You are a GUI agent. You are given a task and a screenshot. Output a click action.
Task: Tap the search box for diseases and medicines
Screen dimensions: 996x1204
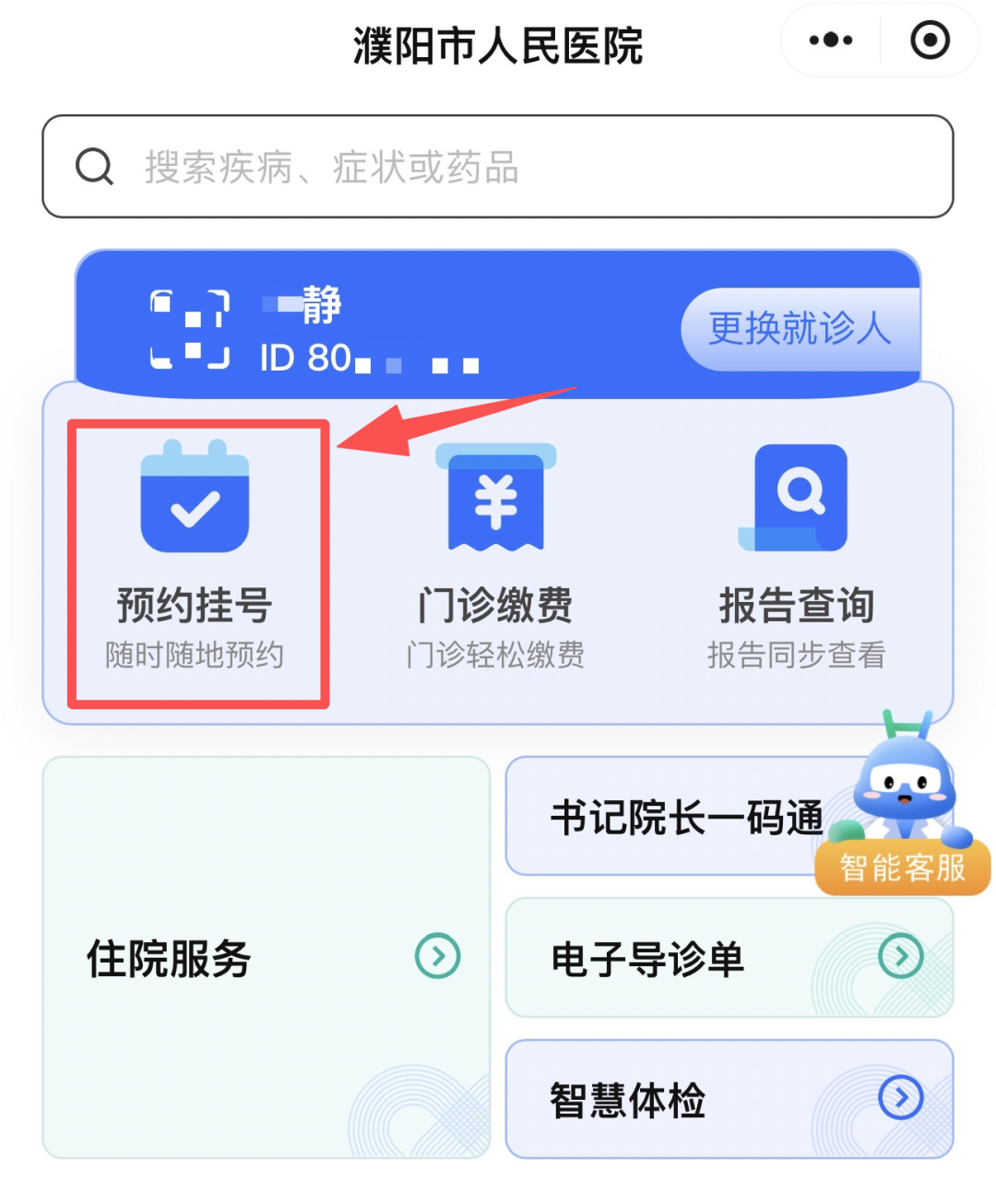point(498,167)
